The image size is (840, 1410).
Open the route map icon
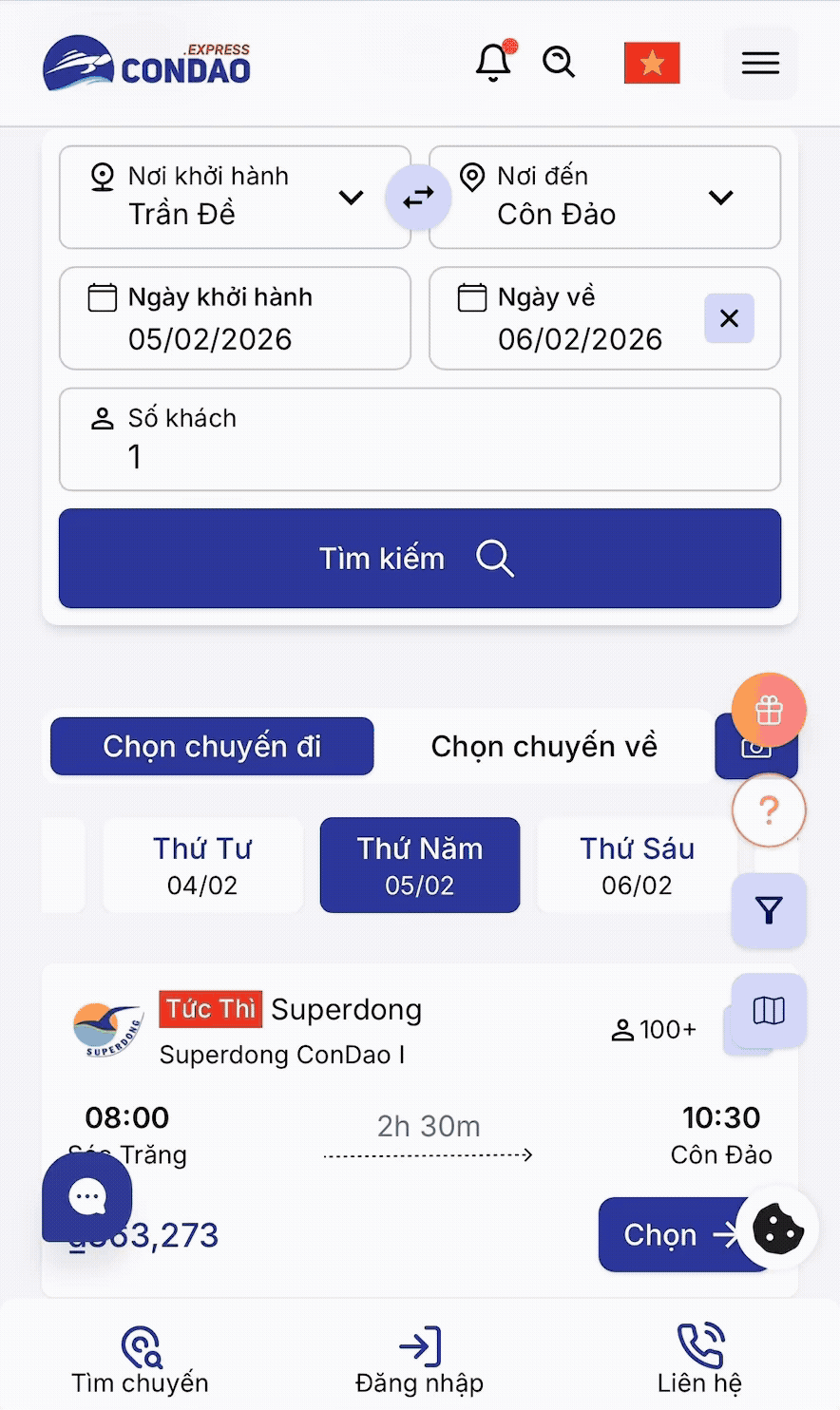pos(766,1010)
